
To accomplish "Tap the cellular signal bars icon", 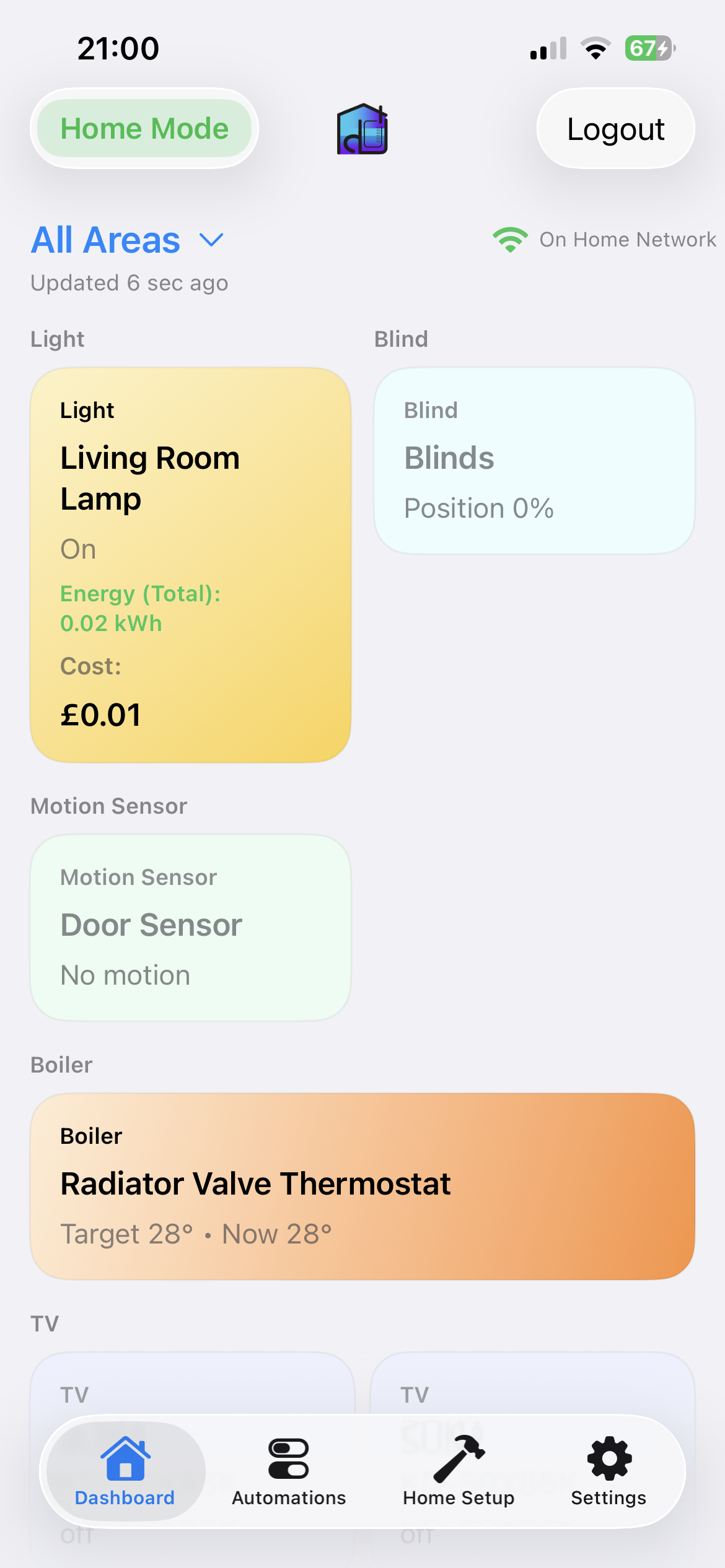I will 548,48.
